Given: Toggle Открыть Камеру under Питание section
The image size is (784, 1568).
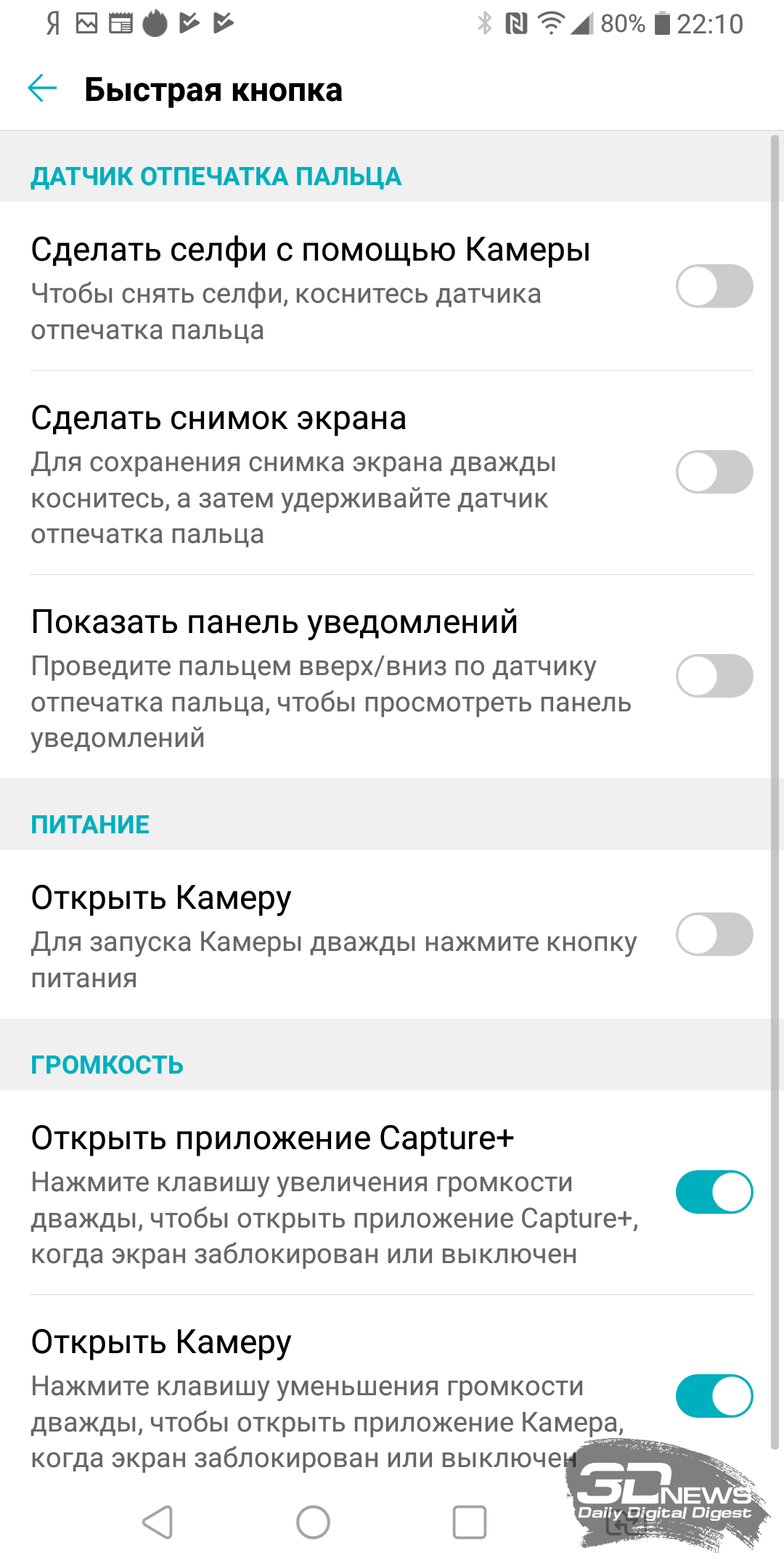Looking at the screenshot, I should click(714, 934).
